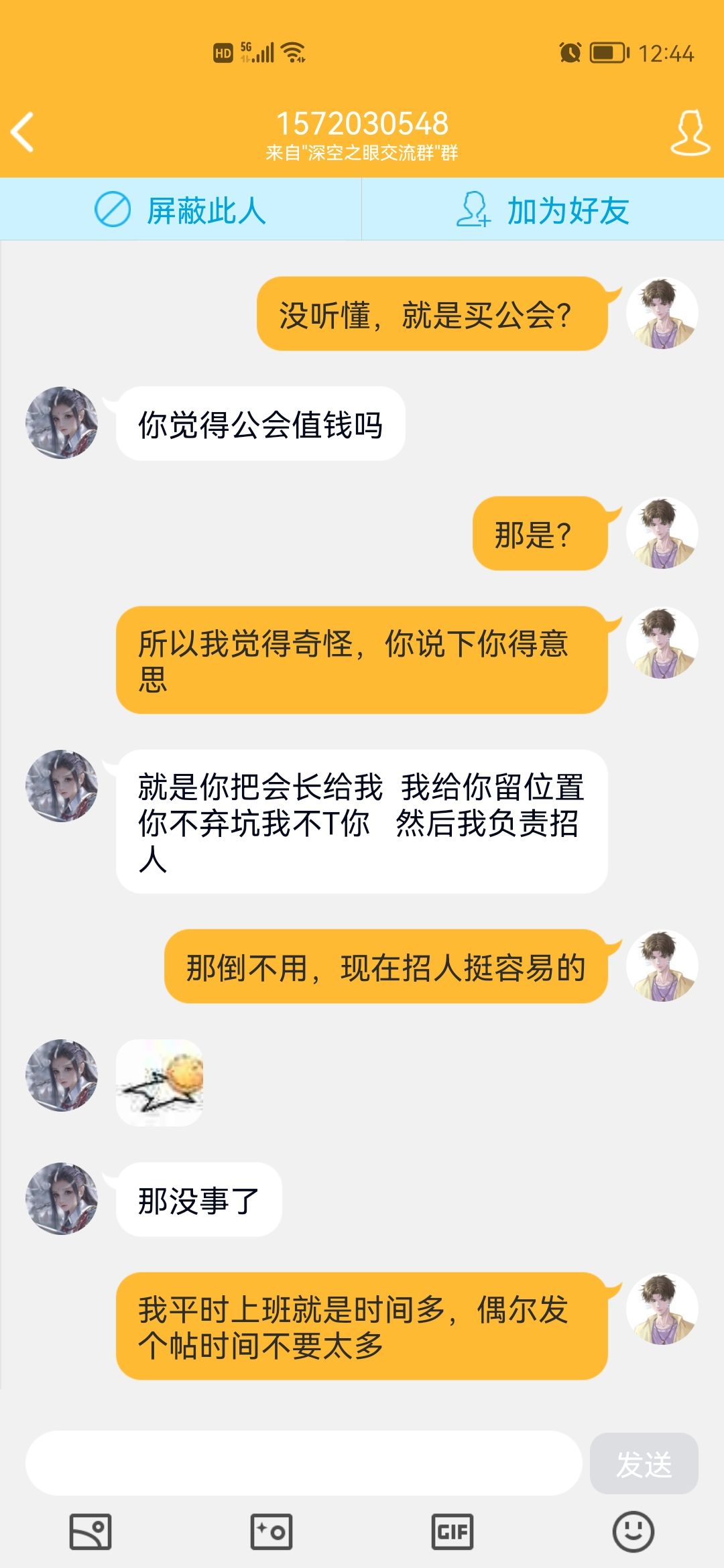Open the sticker image sent in chat
Image resolution: width=724 pixels, height=1568 pixels.
coord(160,1082)
